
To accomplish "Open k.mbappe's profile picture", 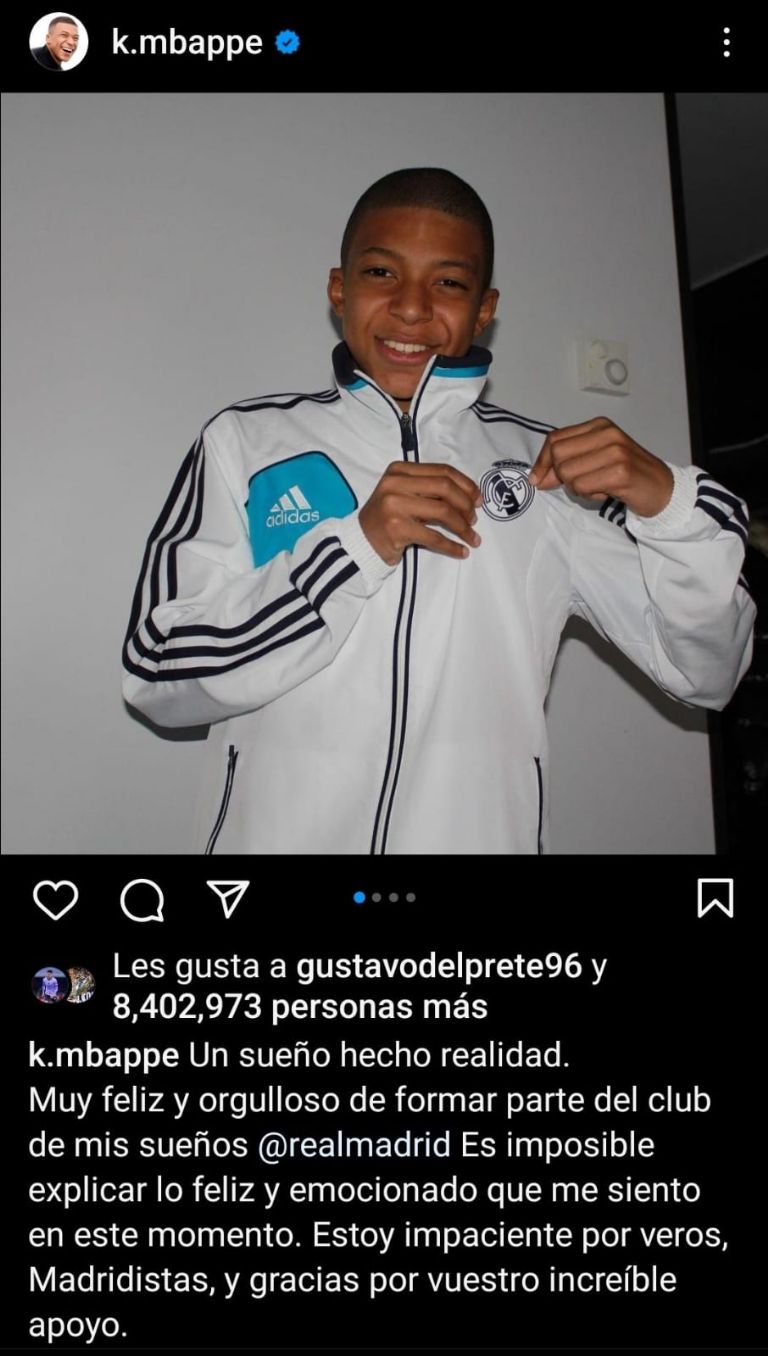I will point(58,43).
